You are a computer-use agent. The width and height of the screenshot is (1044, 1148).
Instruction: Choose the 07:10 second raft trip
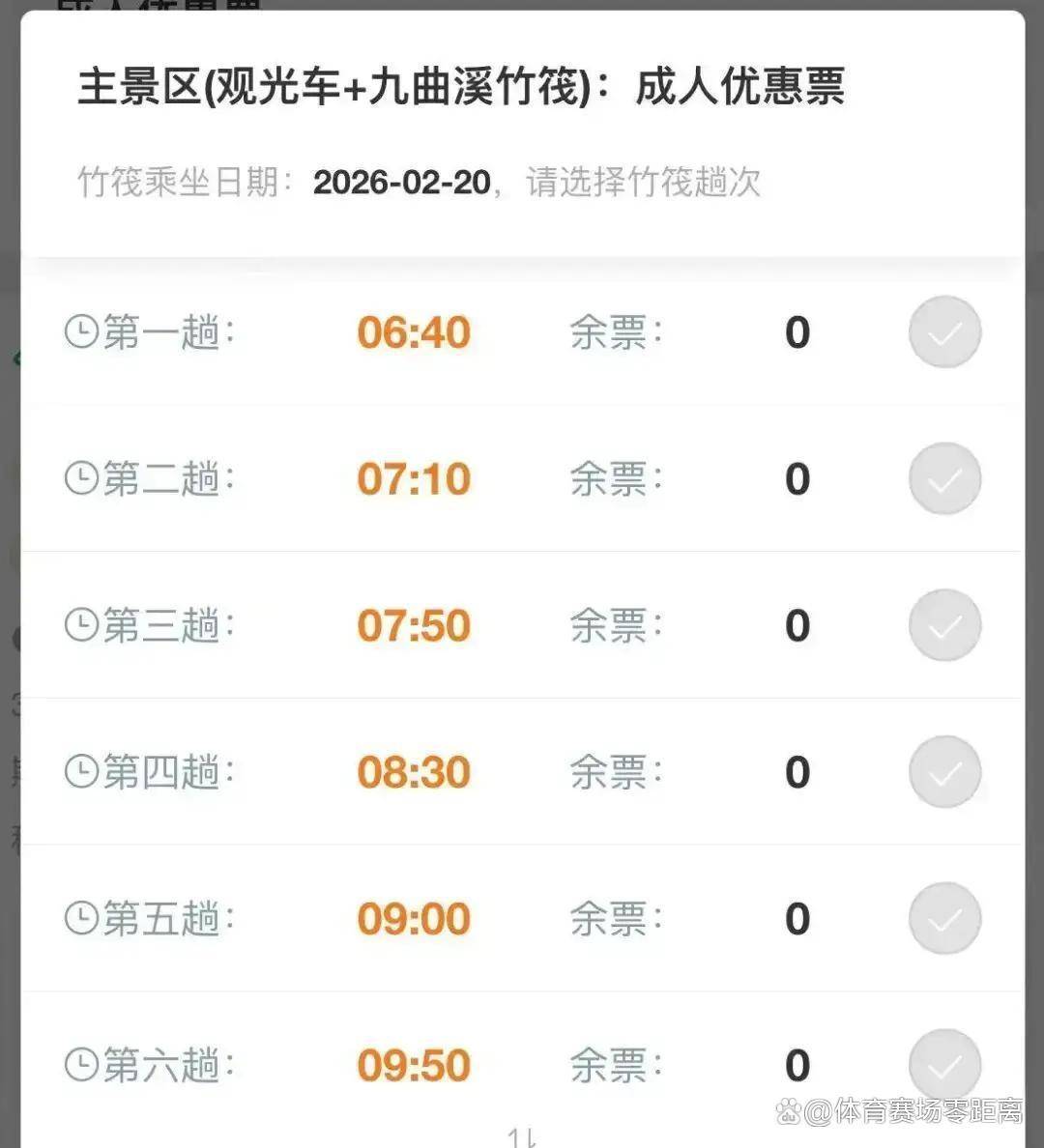944,479
